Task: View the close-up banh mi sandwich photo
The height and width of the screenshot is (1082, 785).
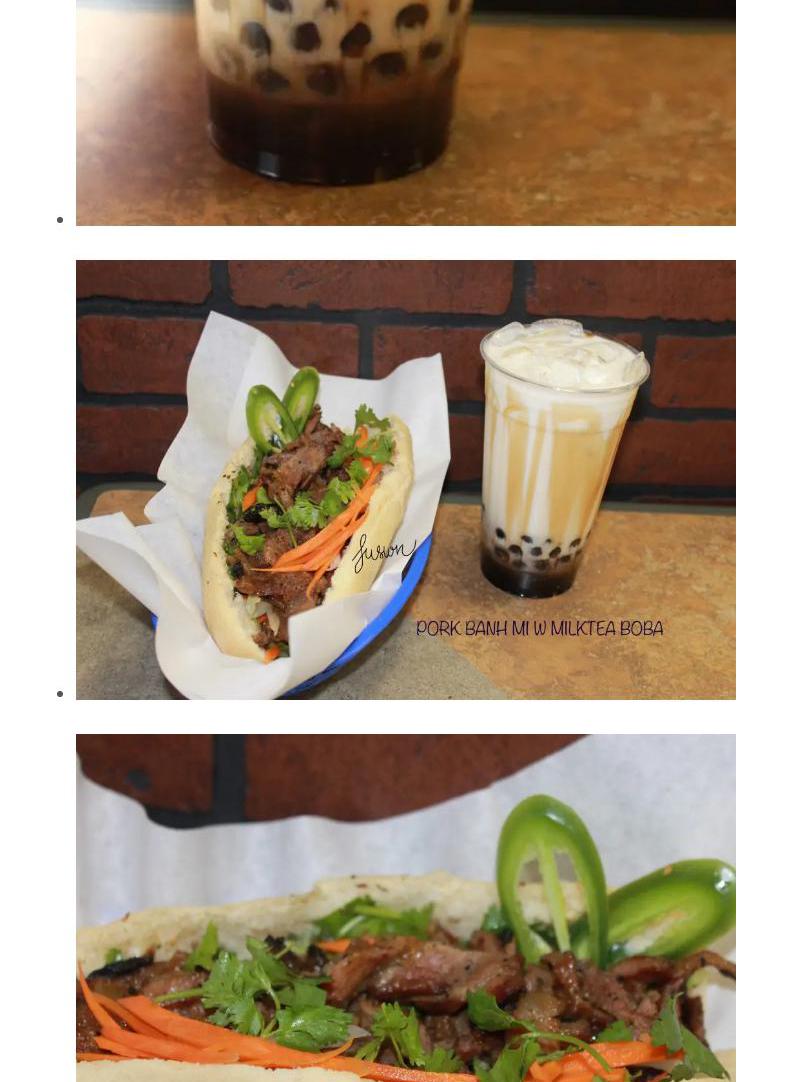Action: [x=405, y=908]
